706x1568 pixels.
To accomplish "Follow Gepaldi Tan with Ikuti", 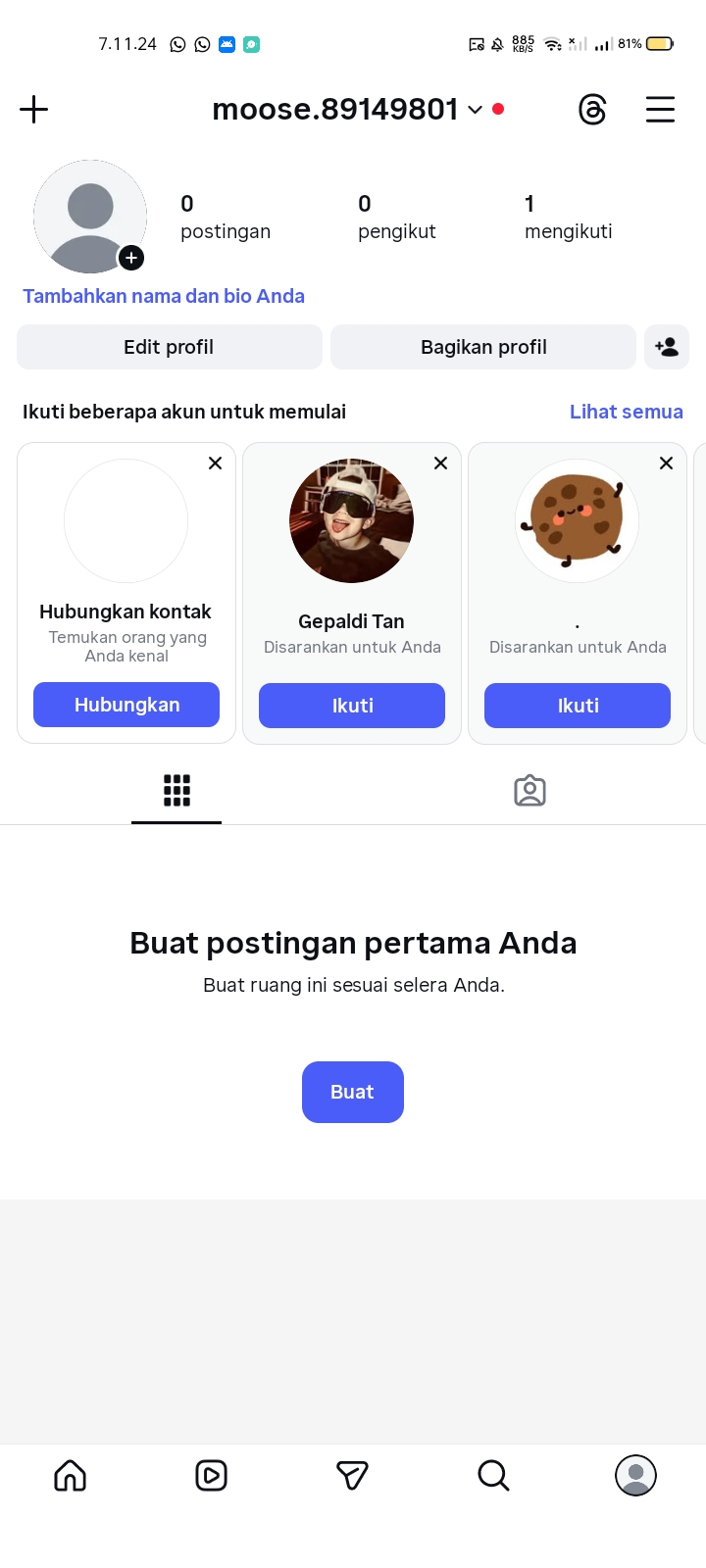I will click(x=352, y=706).
